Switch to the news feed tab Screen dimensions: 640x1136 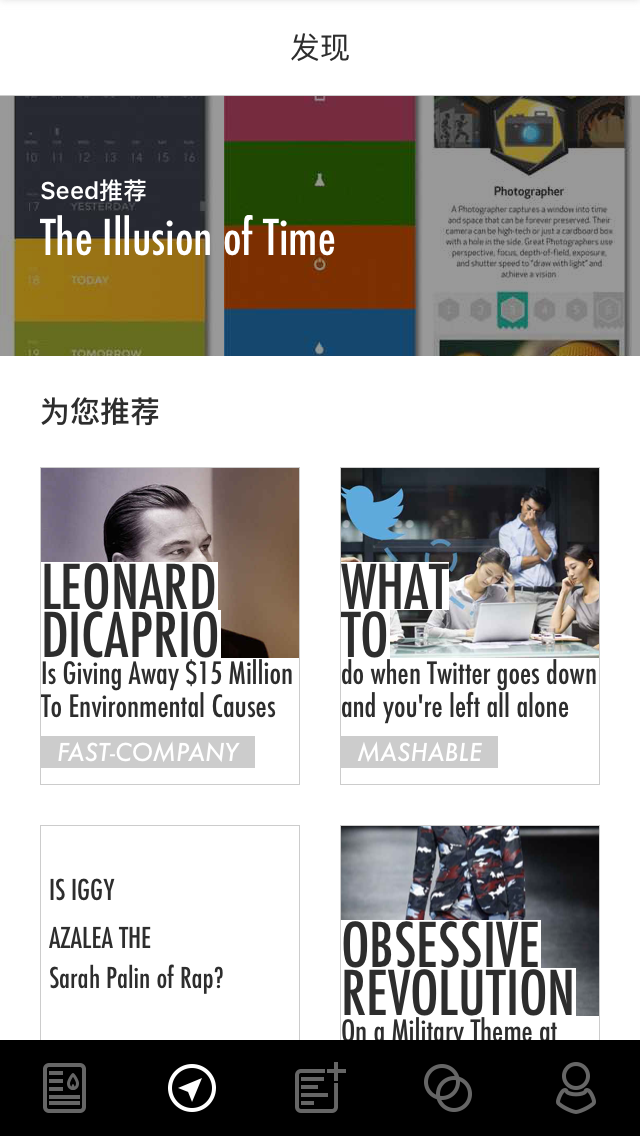[x=65, y=1087]
